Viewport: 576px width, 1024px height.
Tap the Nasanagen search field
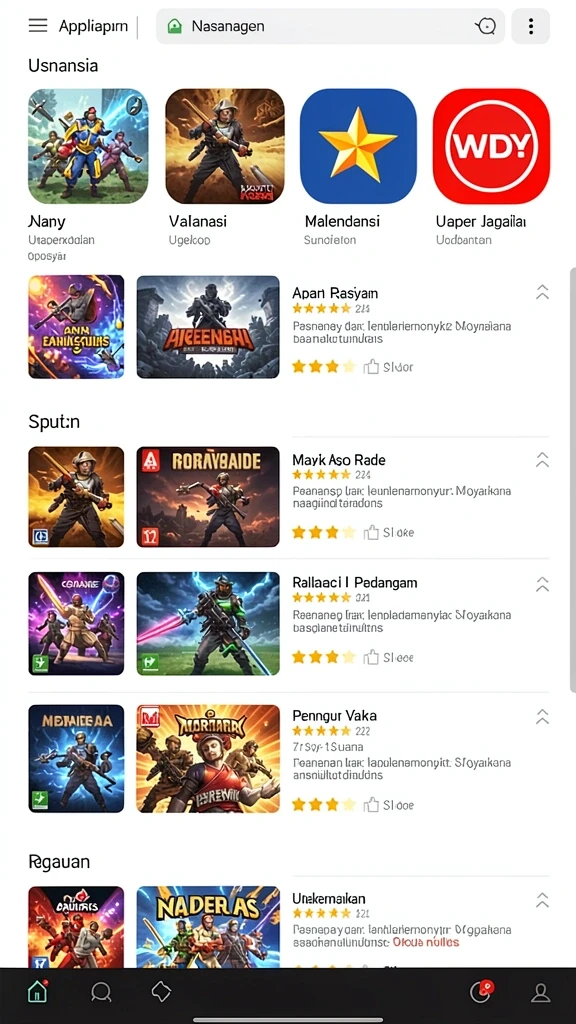coord(330,26)
